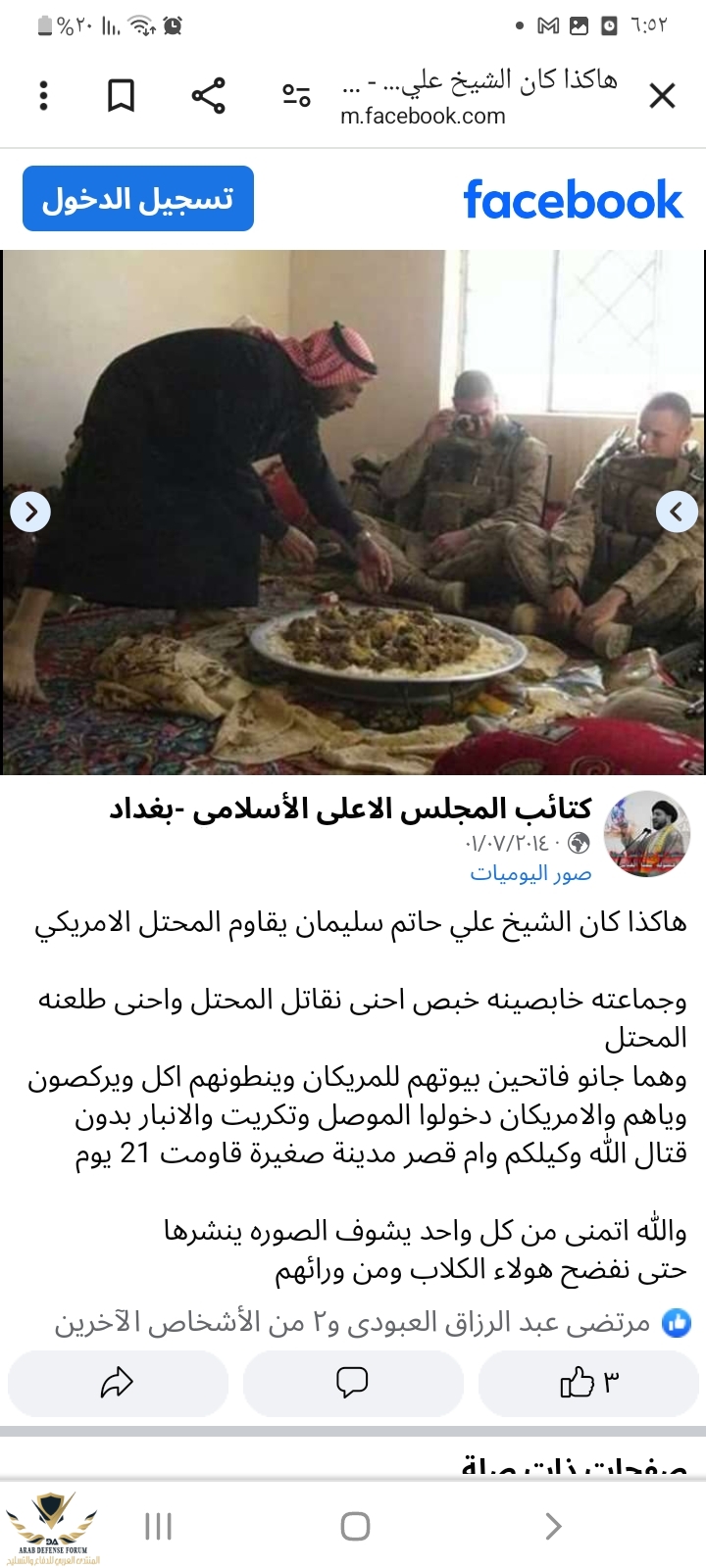Open the site settings tune icon
Image resolution: width=706 pixels, height=1568 pixels.
click(x=296, y=95)
